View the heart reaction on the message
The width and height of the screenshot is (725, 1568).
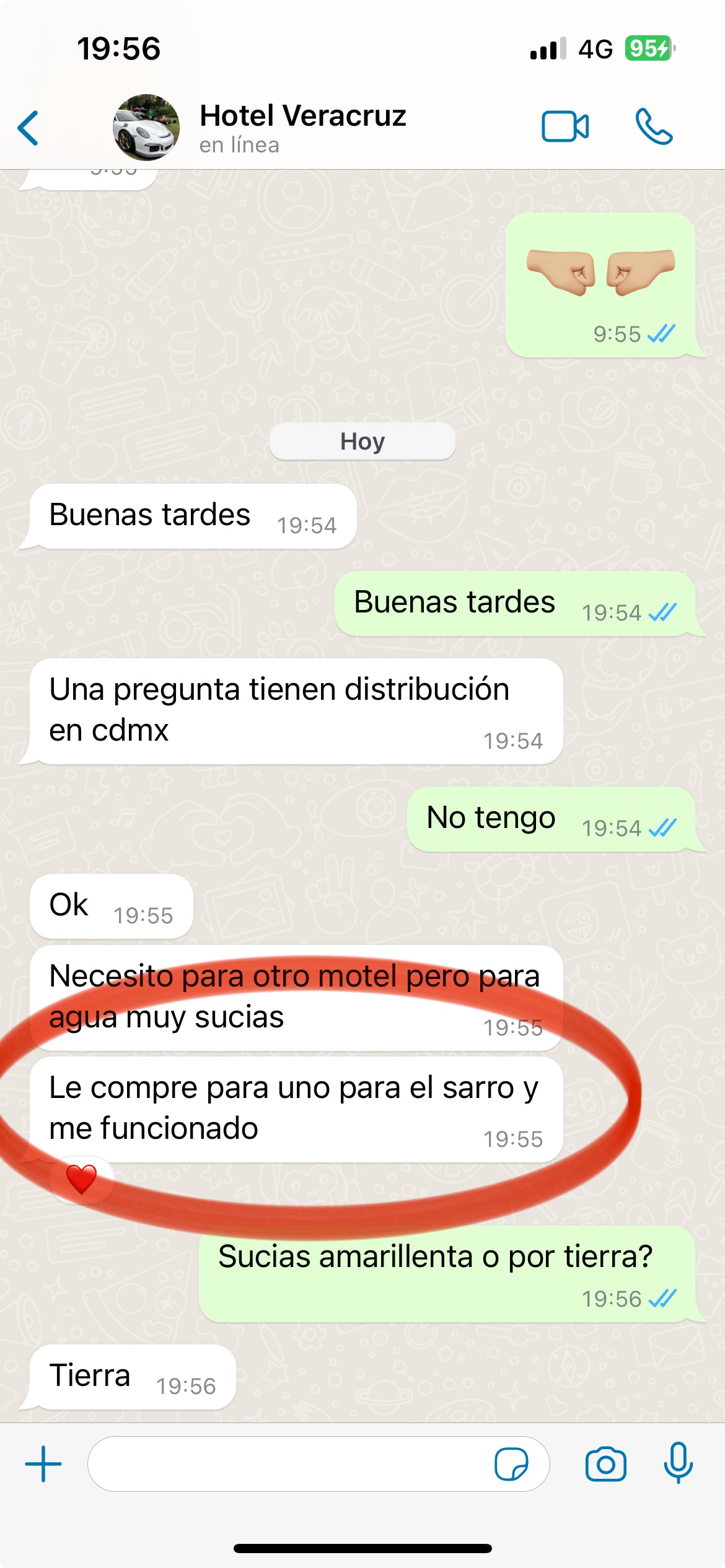click(x=81, y=1178)
